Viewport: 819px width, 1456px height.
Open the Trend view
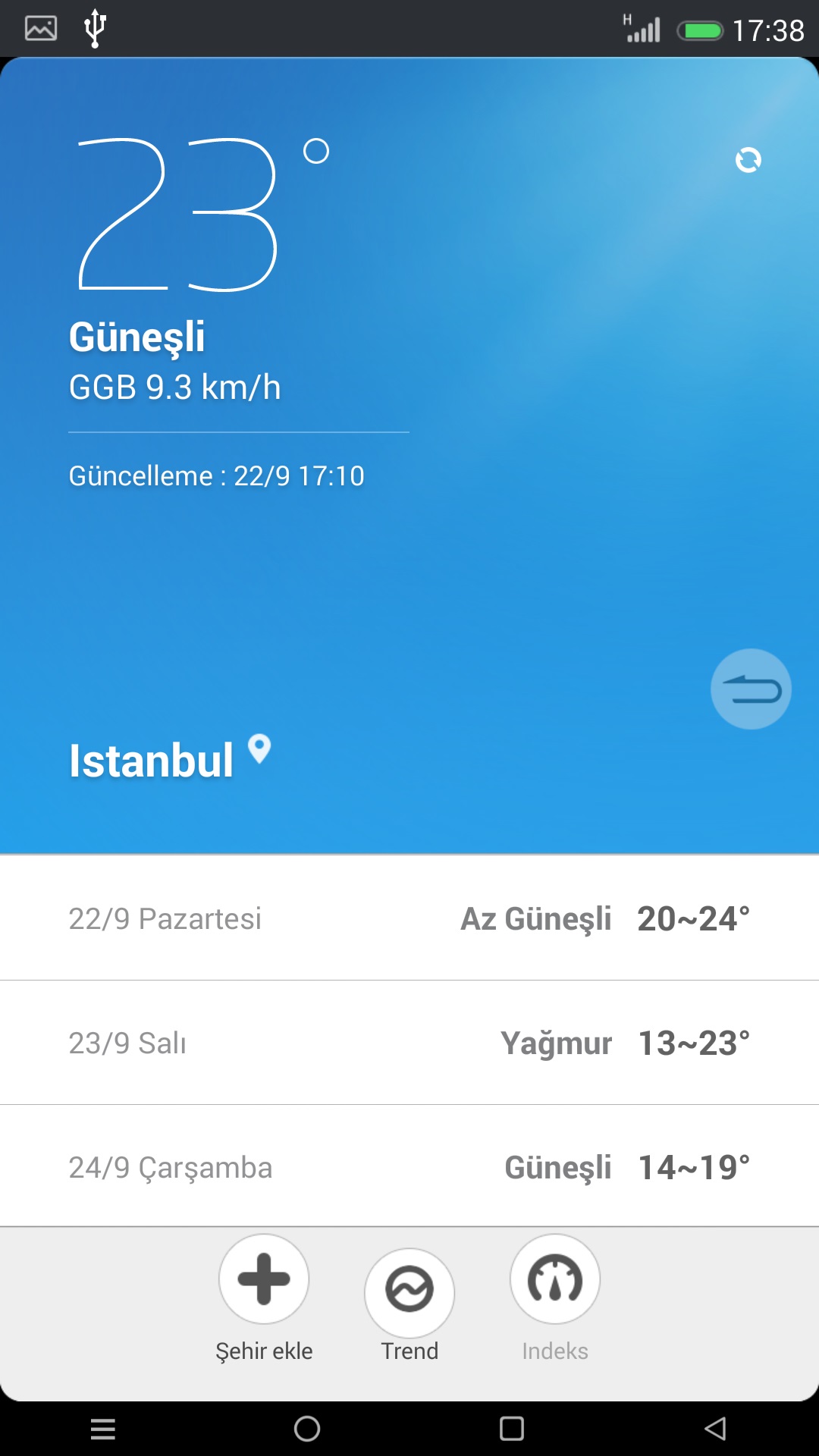[x=409, y=1306]
